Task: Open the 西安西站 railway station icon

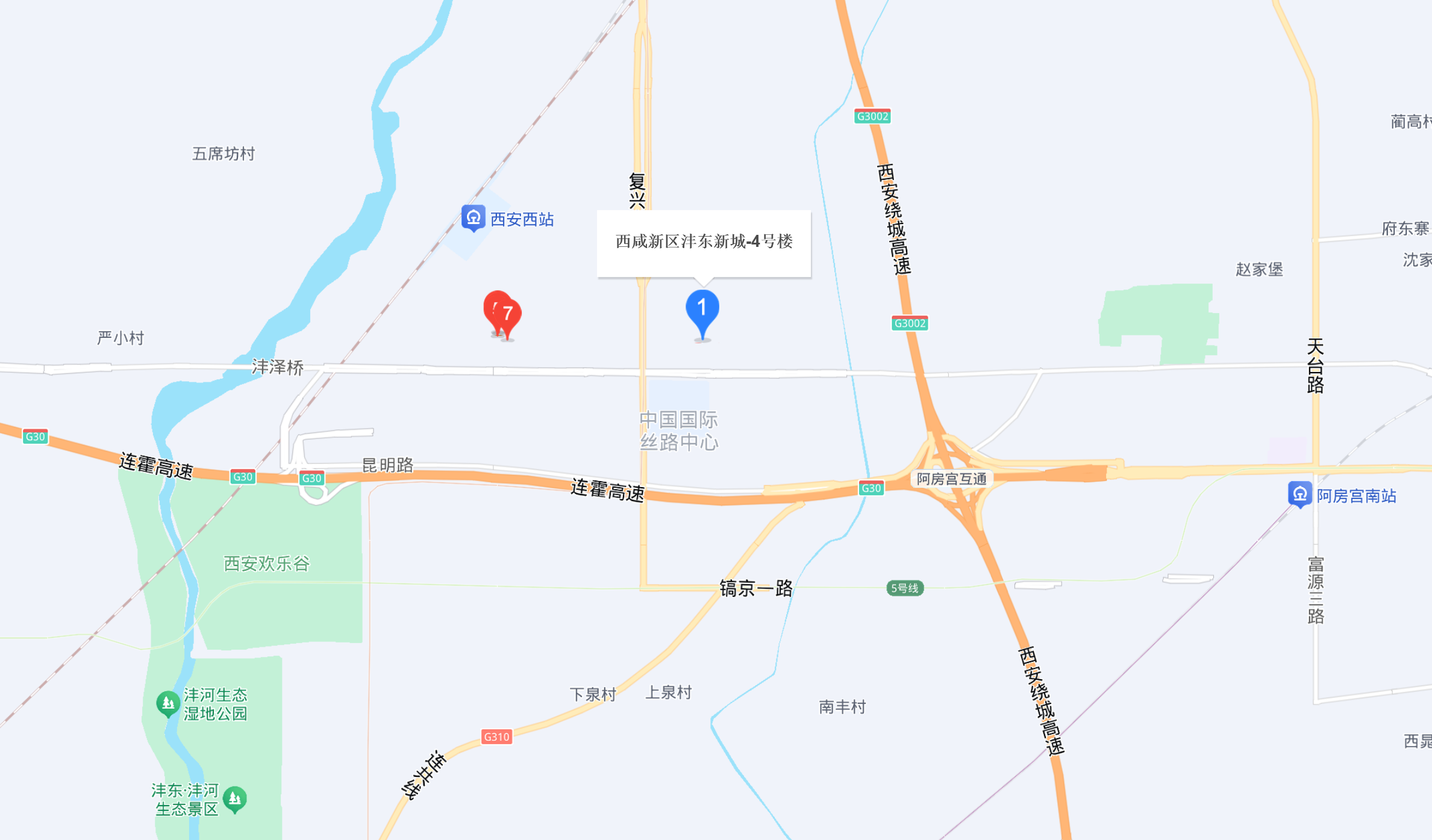Action: [x=474, y=218]
